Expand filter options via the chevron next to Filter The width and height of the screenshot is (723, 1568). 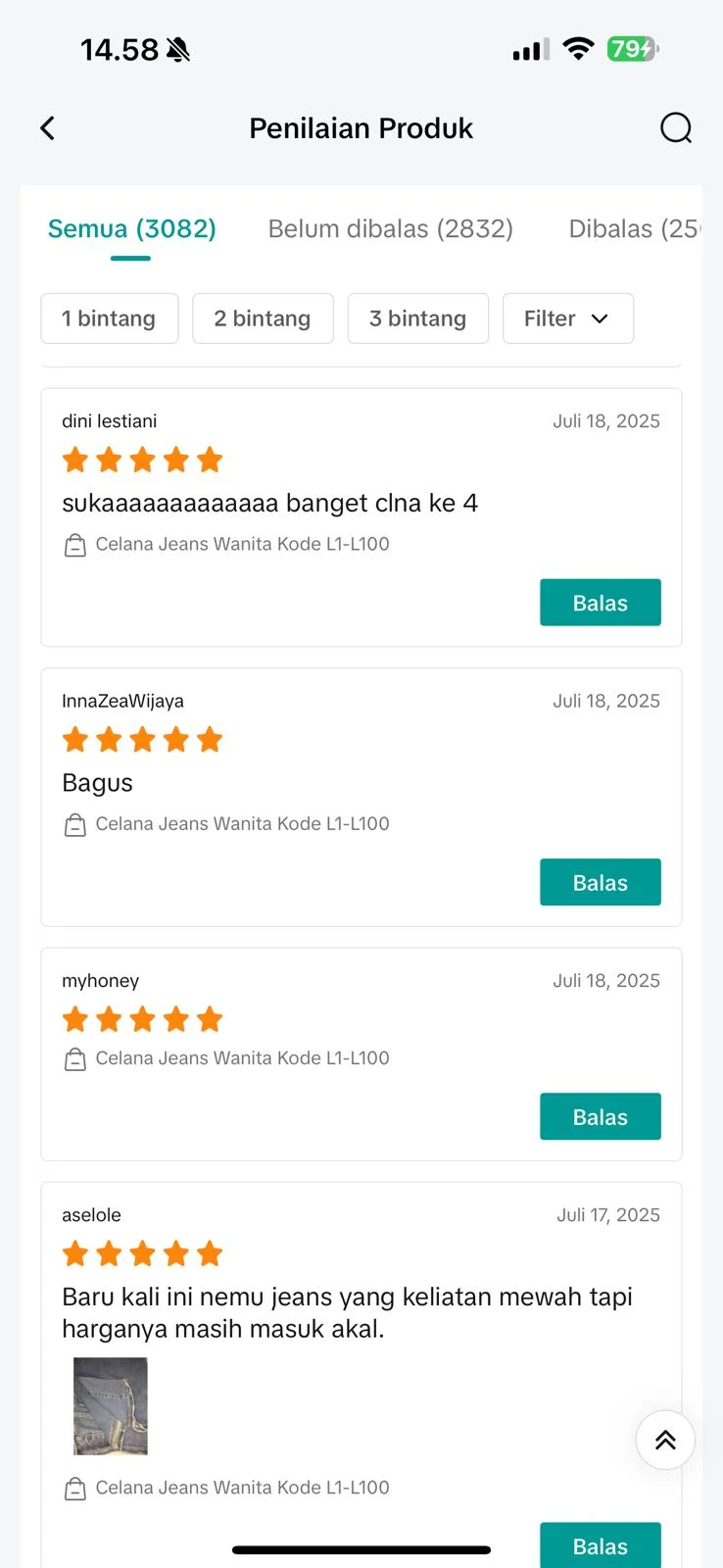pos(598,318)
